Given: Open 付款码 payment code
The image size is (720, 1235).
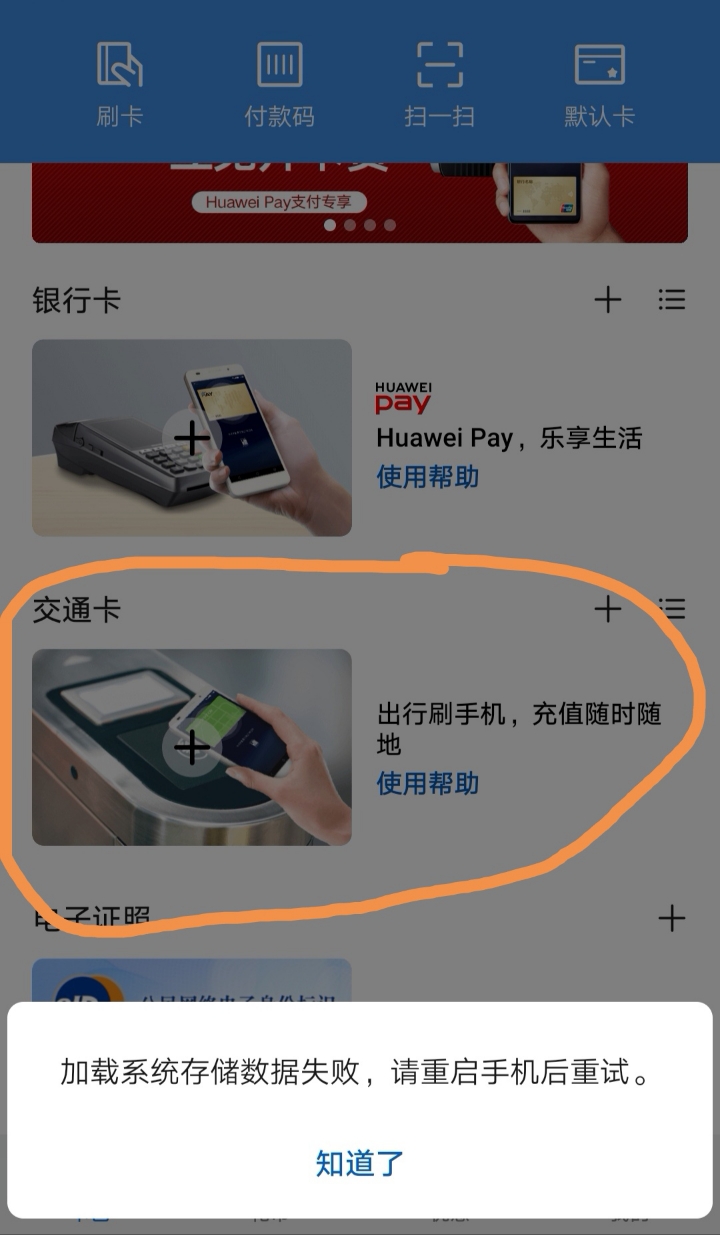Looking at the screenshot, I should point(279,84).
